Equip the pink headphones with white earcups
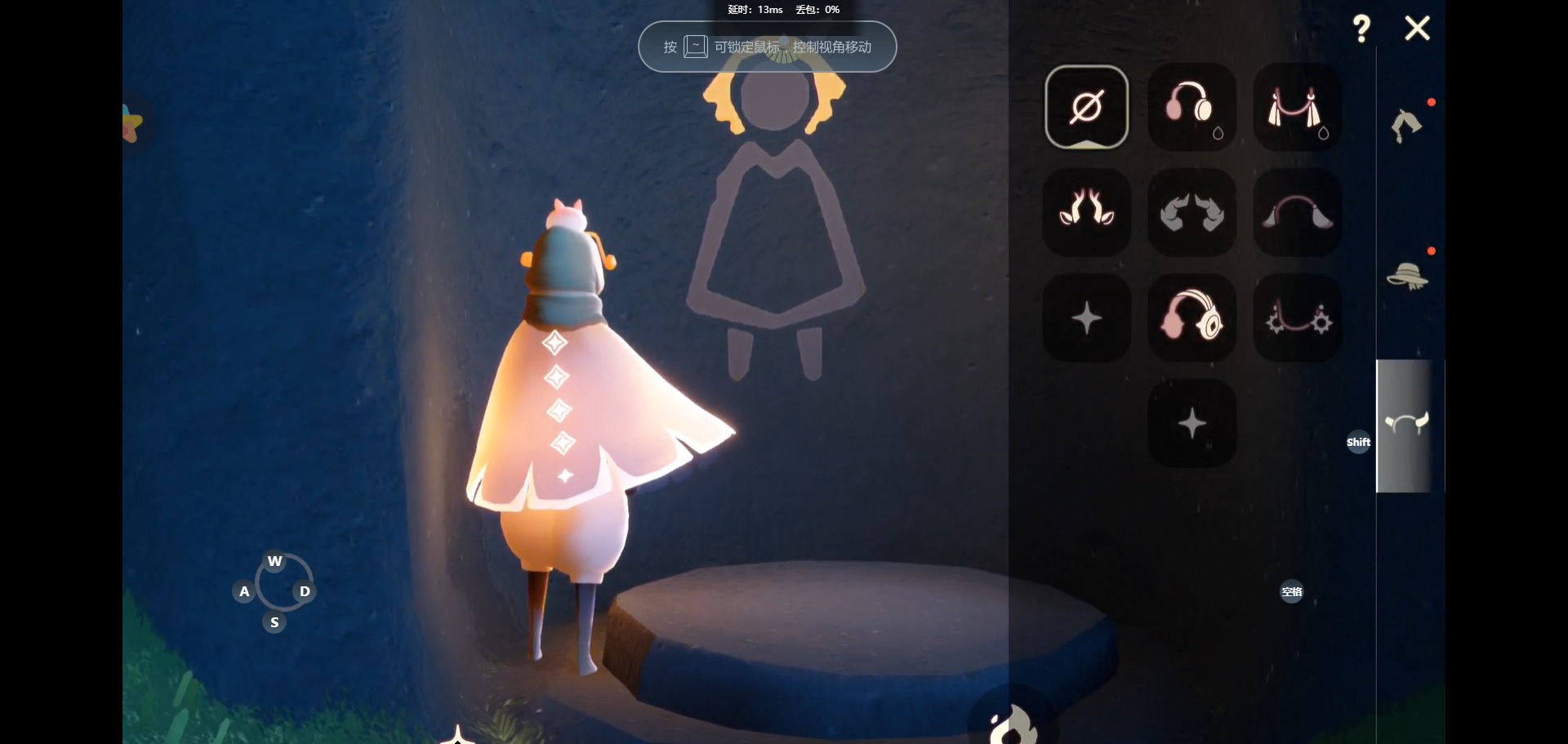This screenshot has height=744, width=1568. point(1191,106)
